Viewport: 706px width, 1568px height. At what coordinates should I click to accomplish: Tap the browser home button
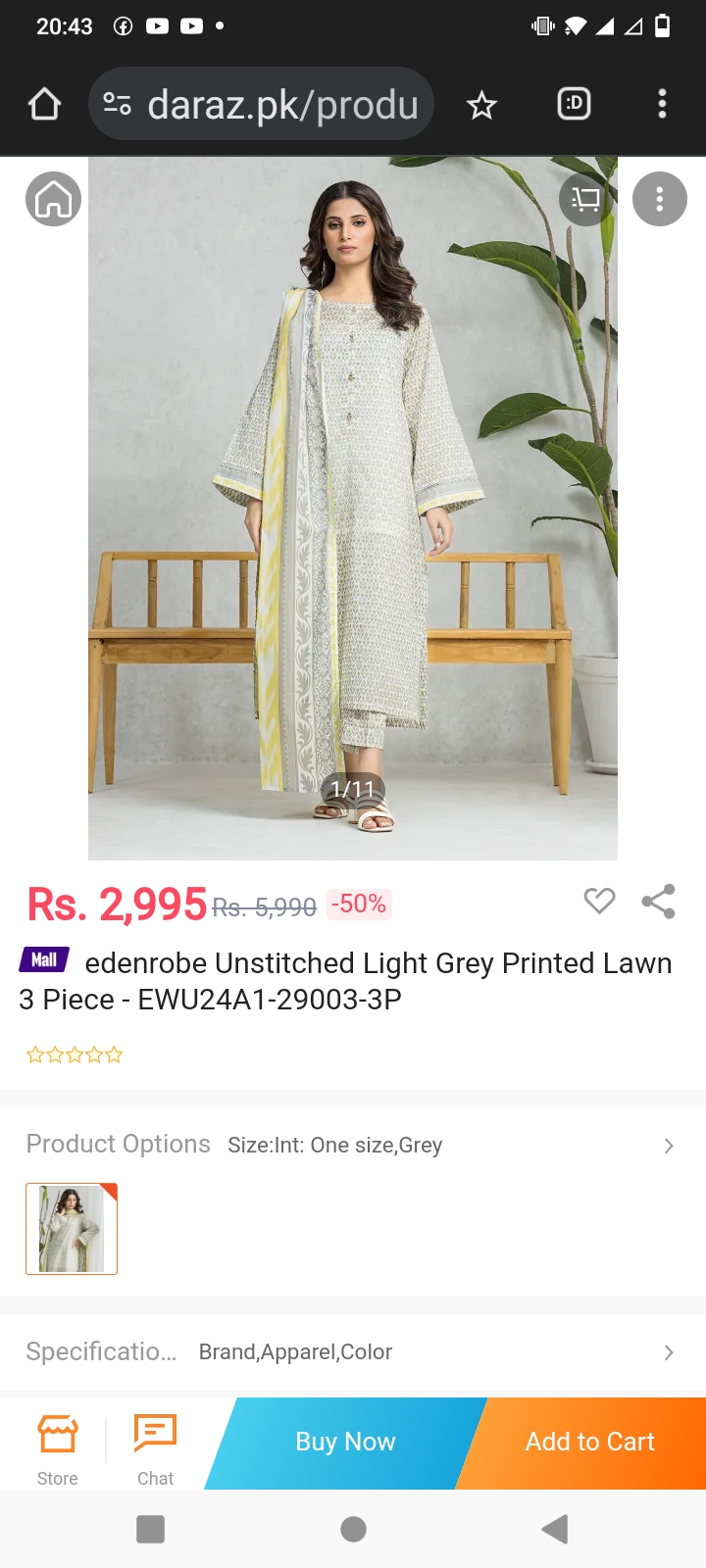point(45,104)
